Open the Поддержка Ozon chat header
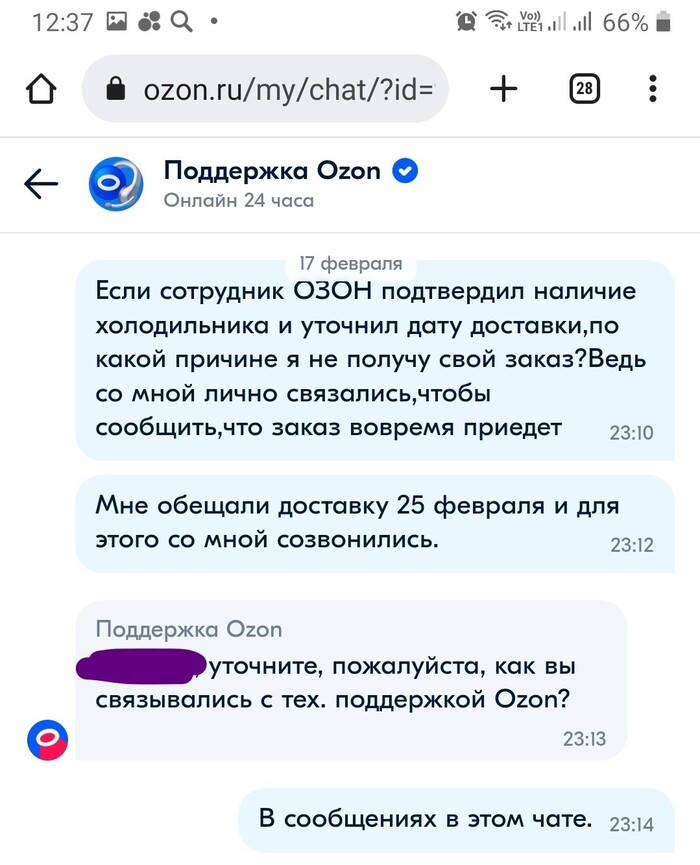This screenshot has height=865, width=700. coord(272,183)
